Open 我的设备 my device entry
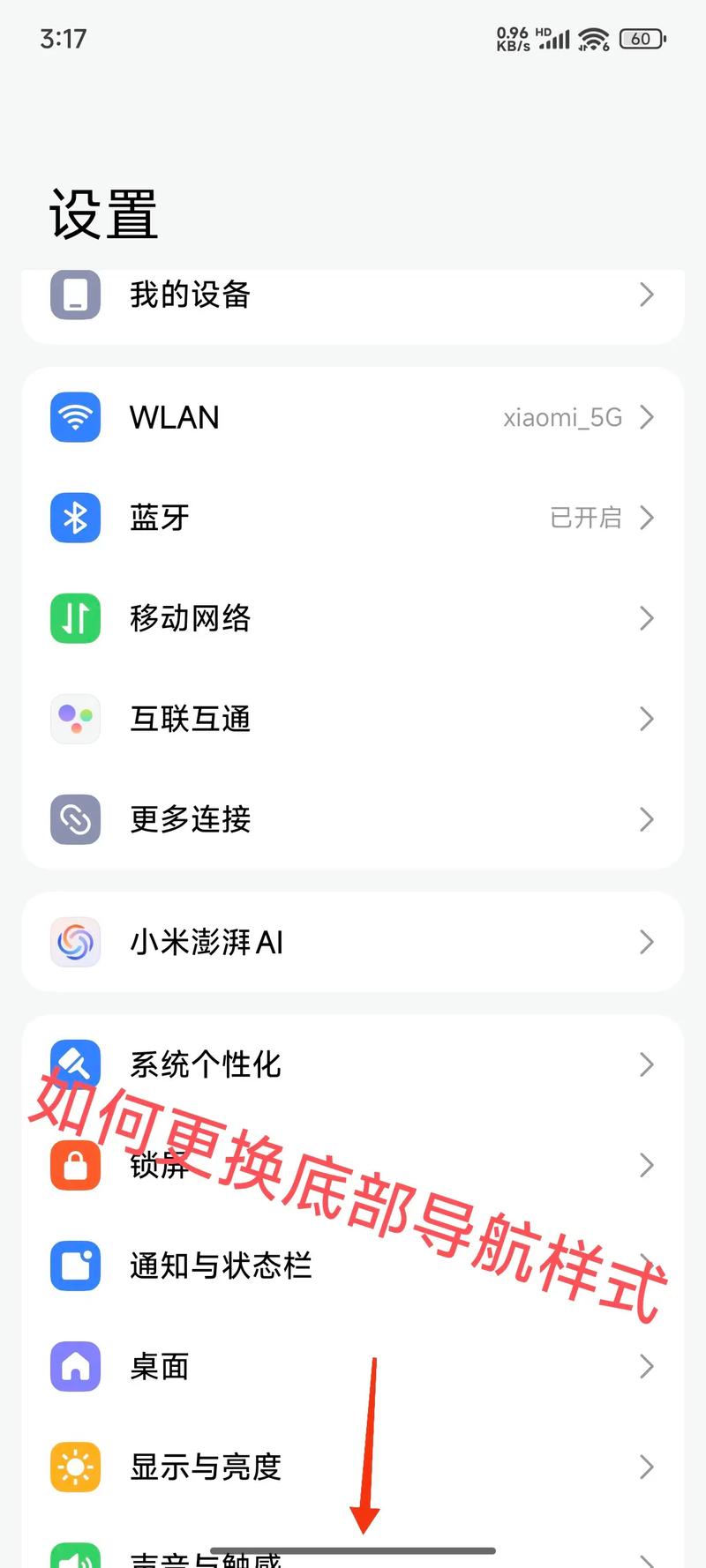This screenshot has width=706, height=1568. 190,295
